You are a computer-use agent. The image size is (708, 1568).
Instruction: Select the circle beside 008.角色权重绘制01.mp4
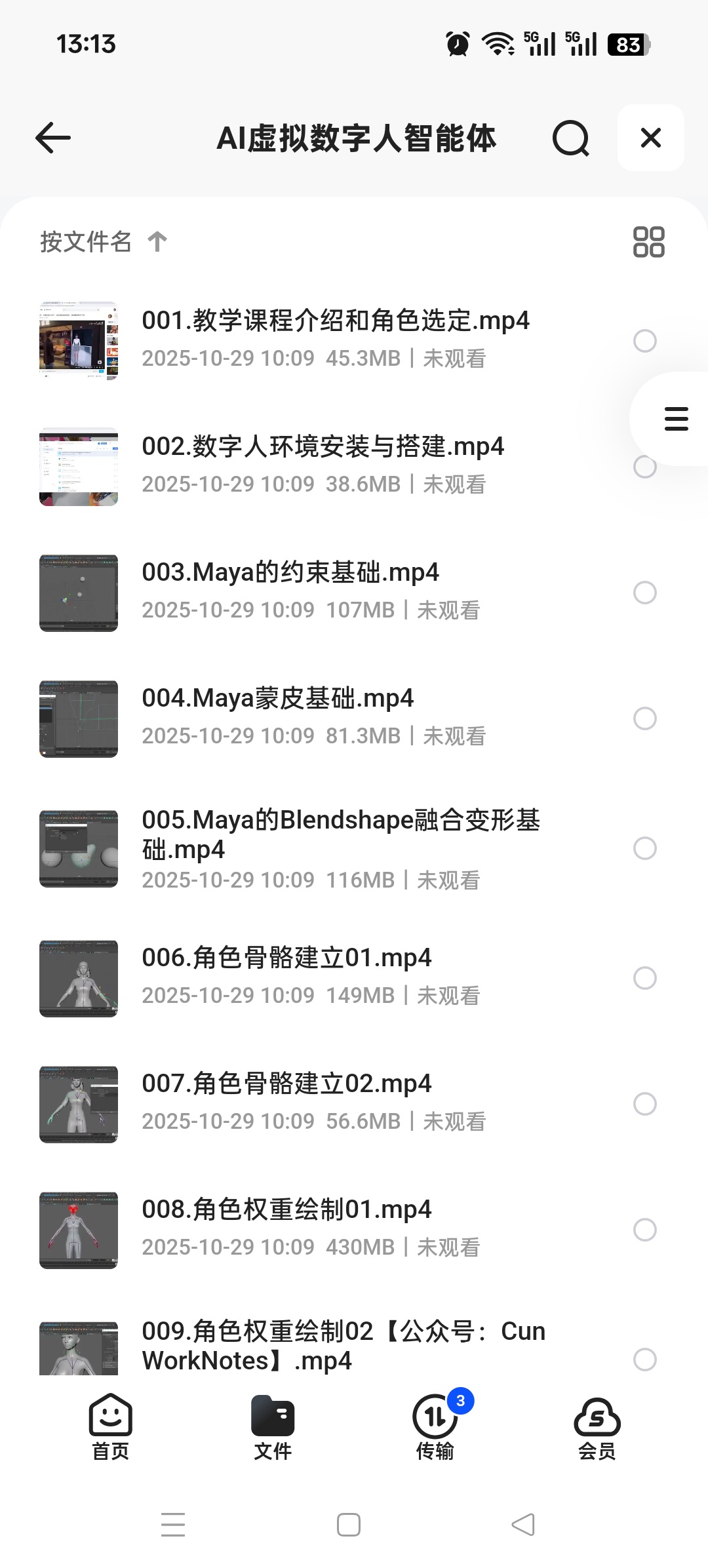tap(644, 1230)
